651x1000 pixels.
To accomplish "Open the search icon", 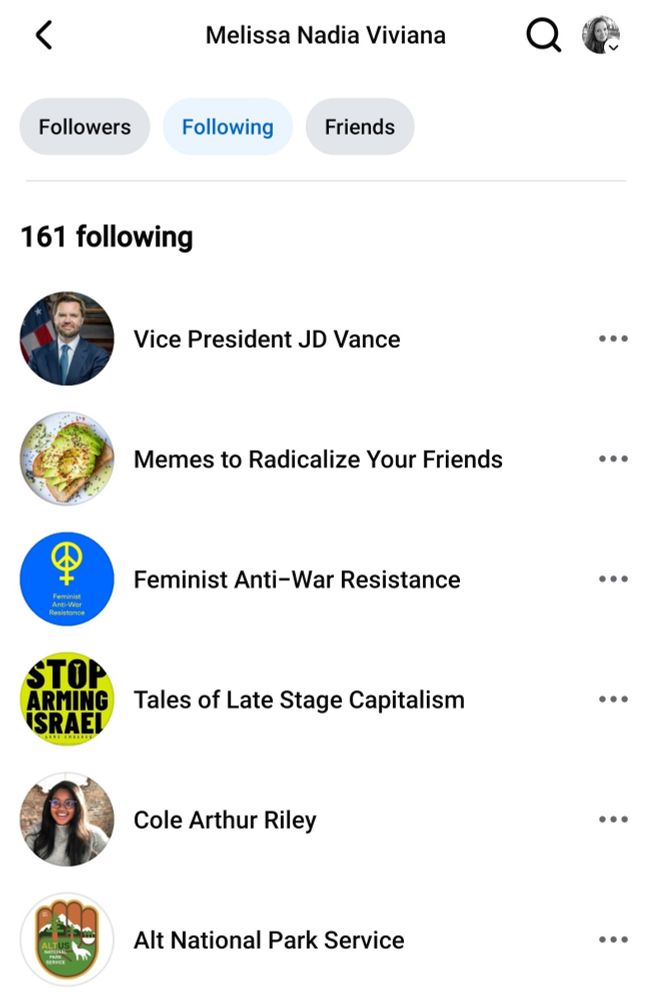I will pyautogui.click(x=543, y=36).
